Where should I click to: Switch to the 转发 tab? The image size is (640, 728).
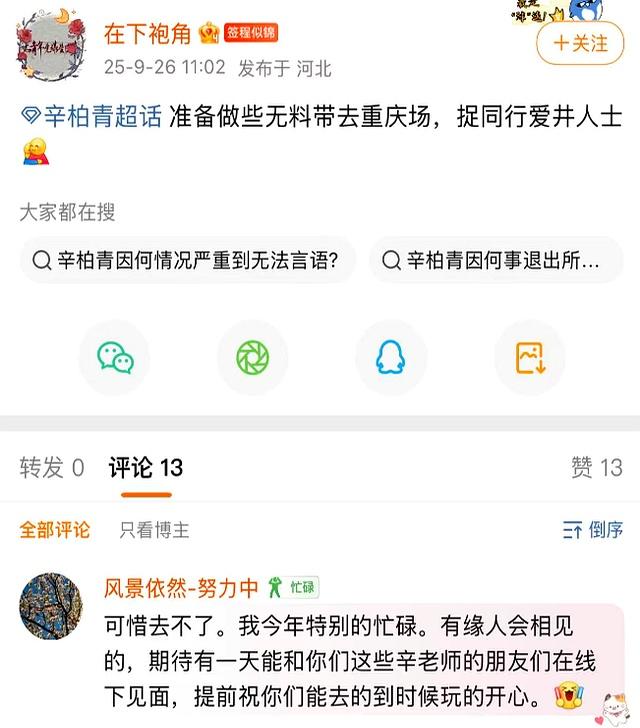coord(52,467)
